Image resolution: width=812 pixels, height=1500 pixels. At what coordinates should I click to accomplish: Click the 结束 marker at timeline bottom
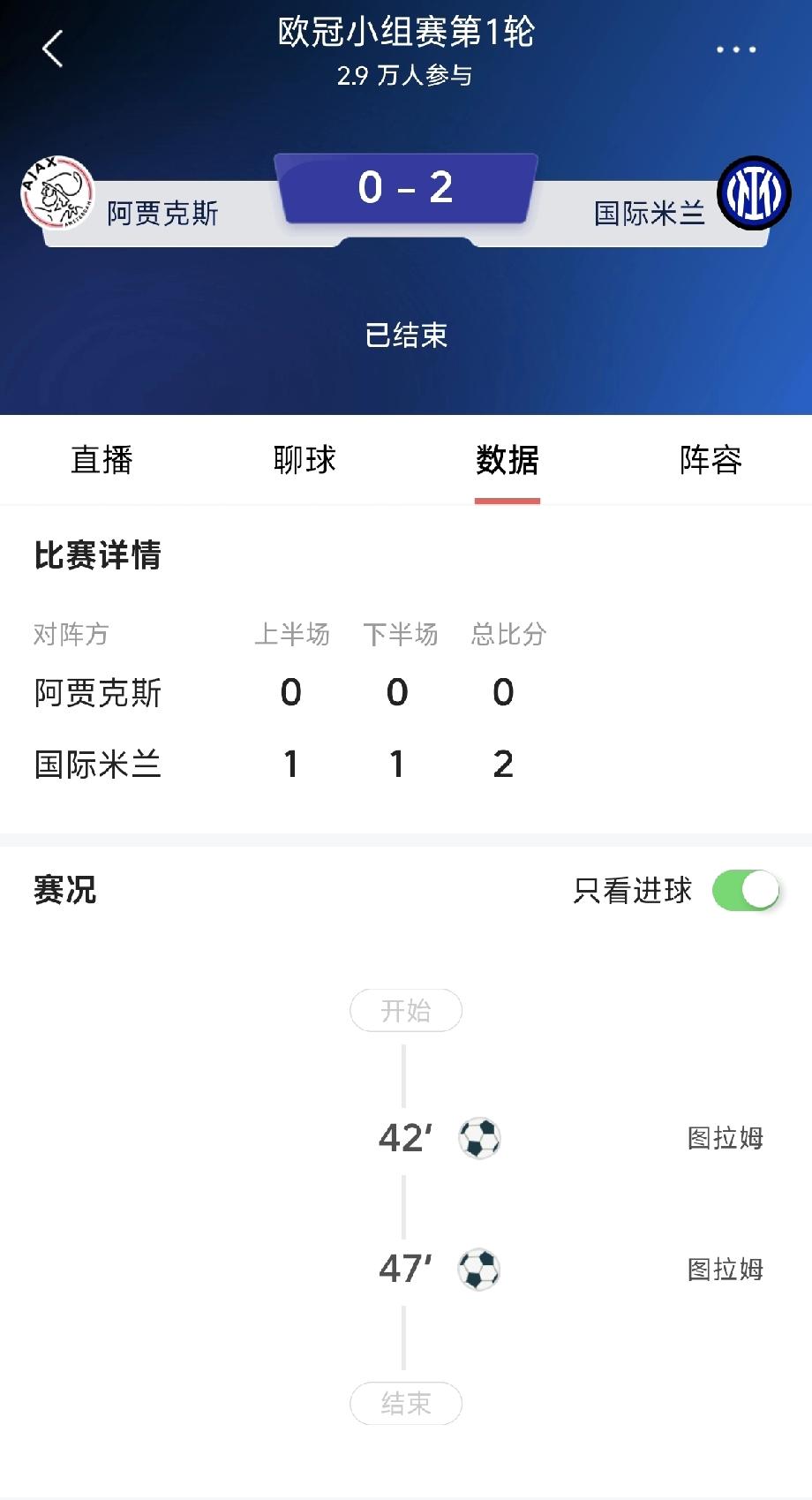point(405,1403)
